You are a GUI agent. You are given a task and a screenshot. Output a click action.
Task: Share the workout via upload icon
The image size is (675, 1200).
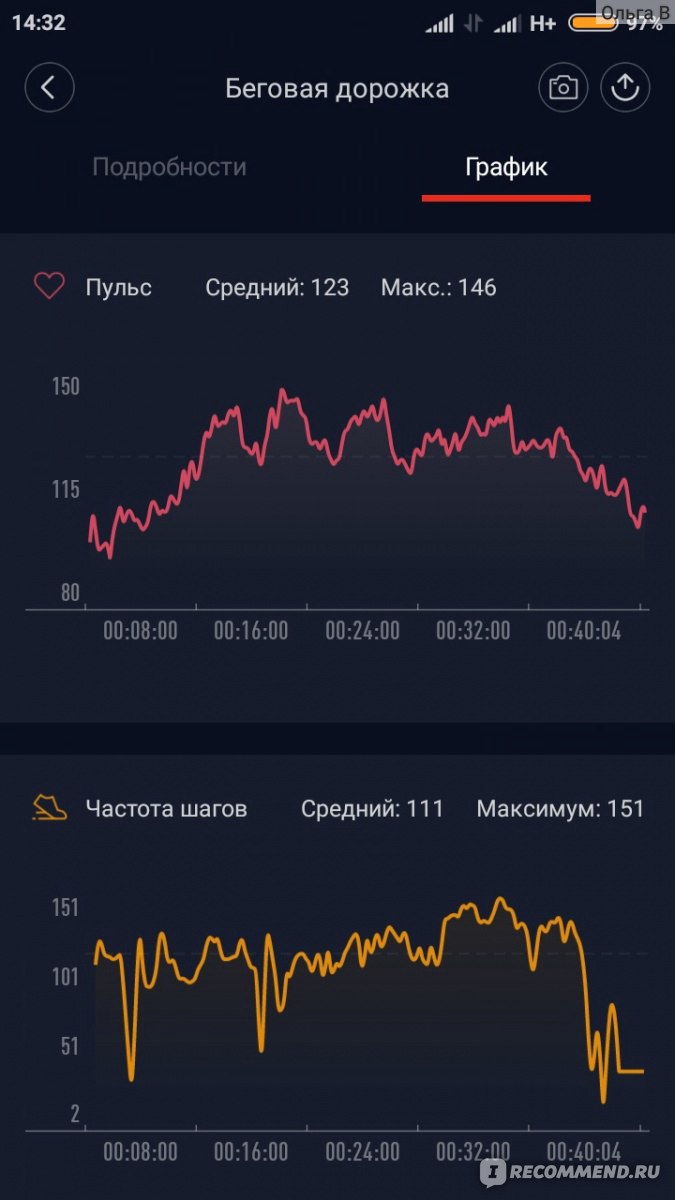tap(625, 88)
